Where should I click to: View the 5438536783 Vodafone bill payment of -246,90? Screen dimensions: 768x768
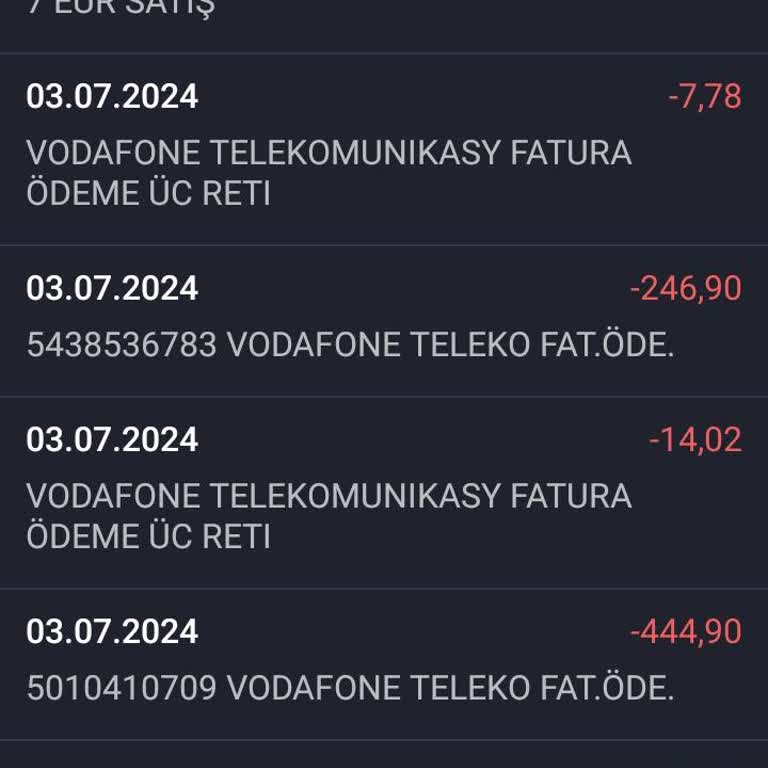[x=384, y=320]
